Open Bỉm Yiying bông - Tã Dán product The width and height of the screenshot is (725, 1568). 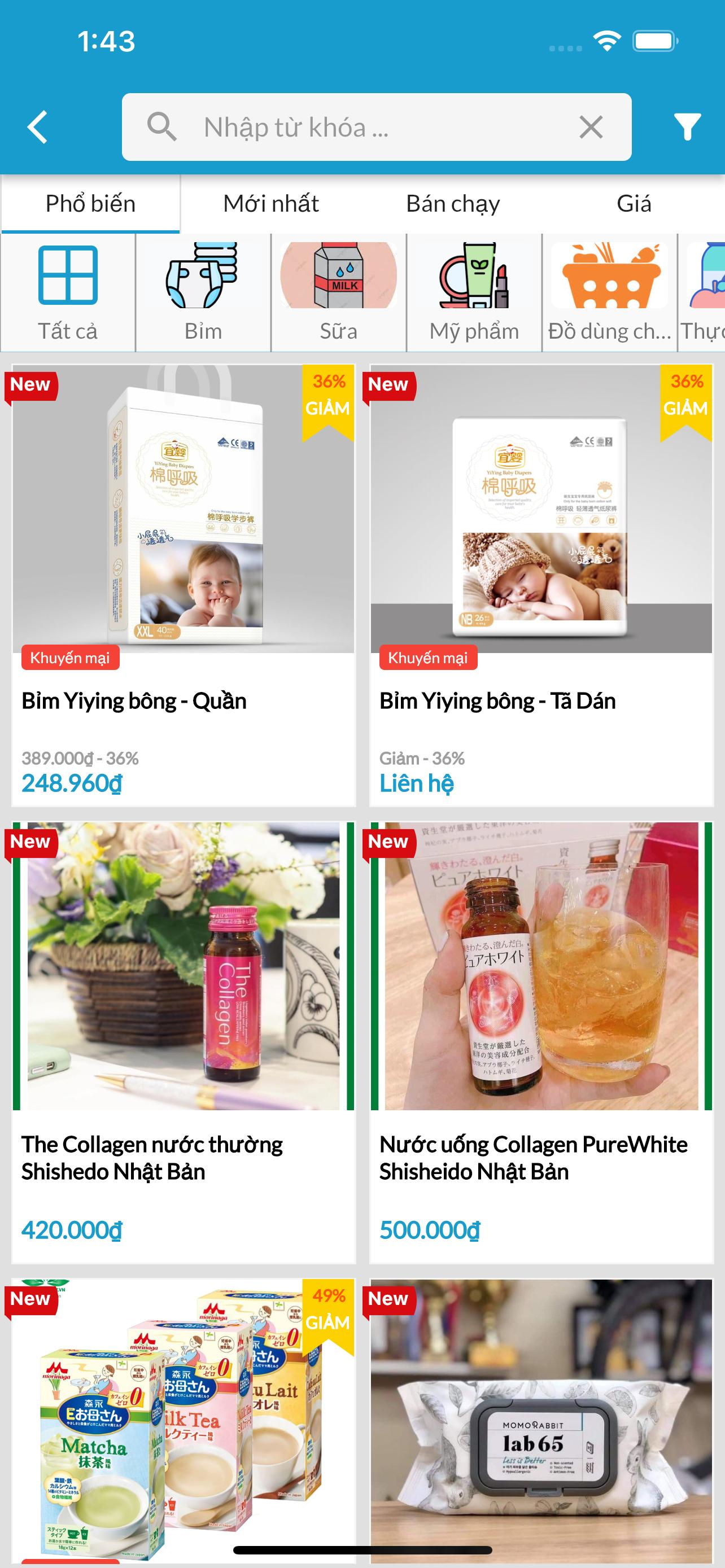[x=541, y=584]
